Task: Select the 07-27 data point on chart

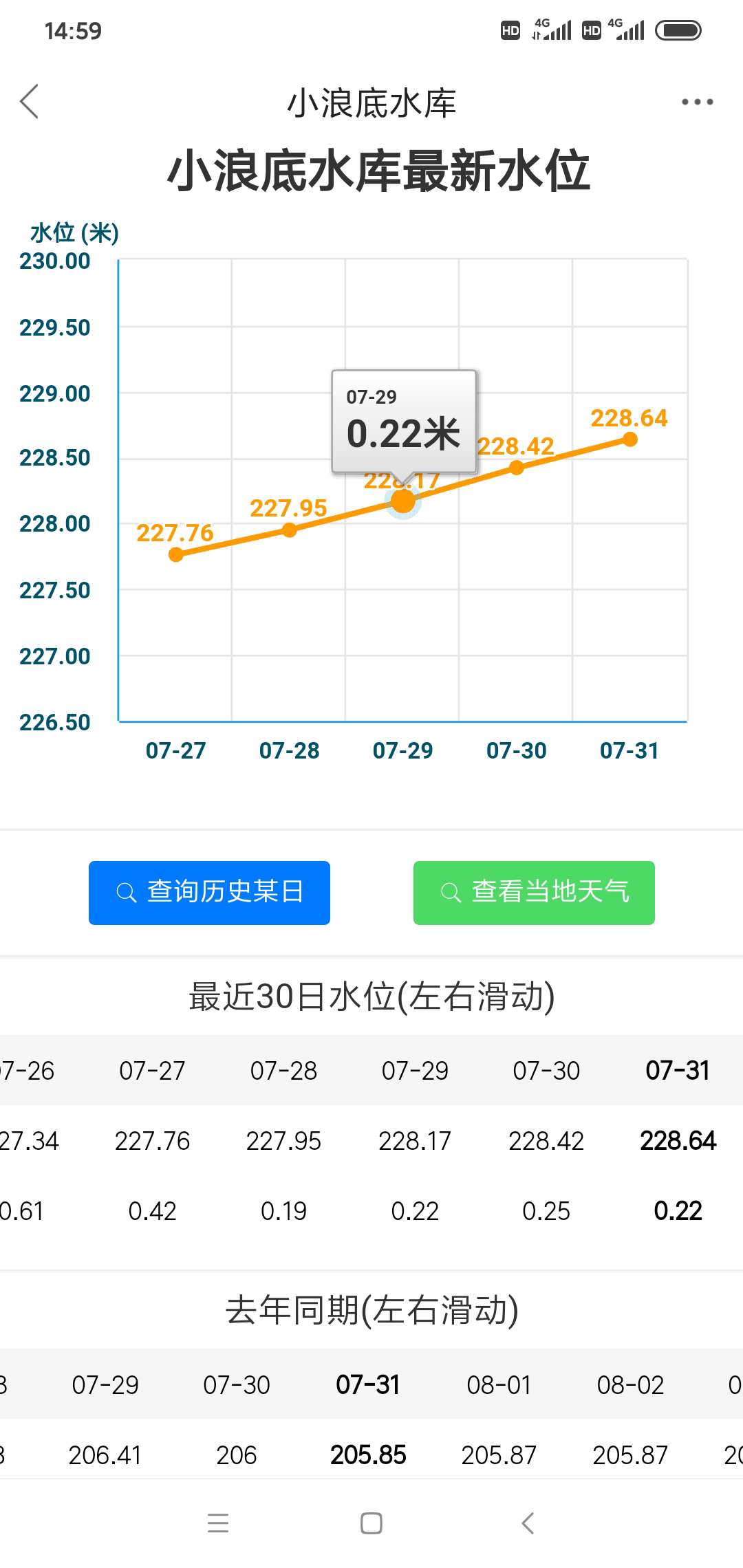Action: point(176,554)
